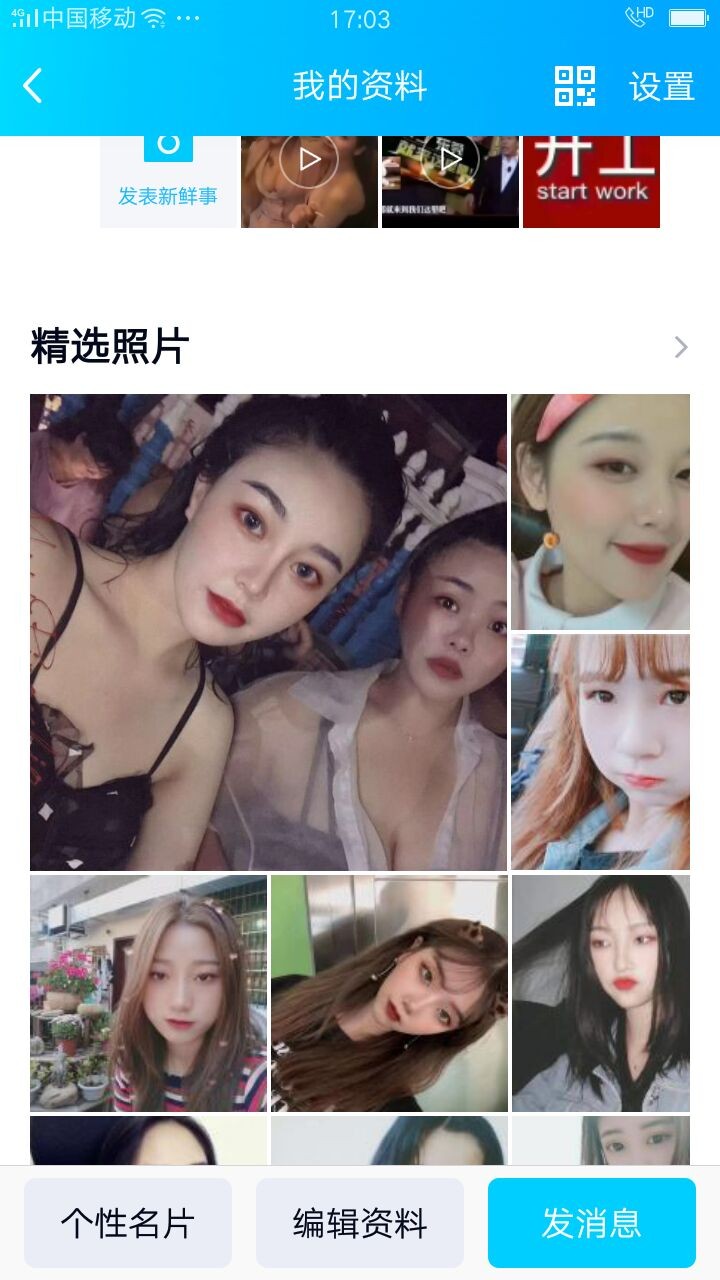Tap 编辑资料 to edit profile
Viewport: 720px width, 1280px height.
click(360, 1223)
